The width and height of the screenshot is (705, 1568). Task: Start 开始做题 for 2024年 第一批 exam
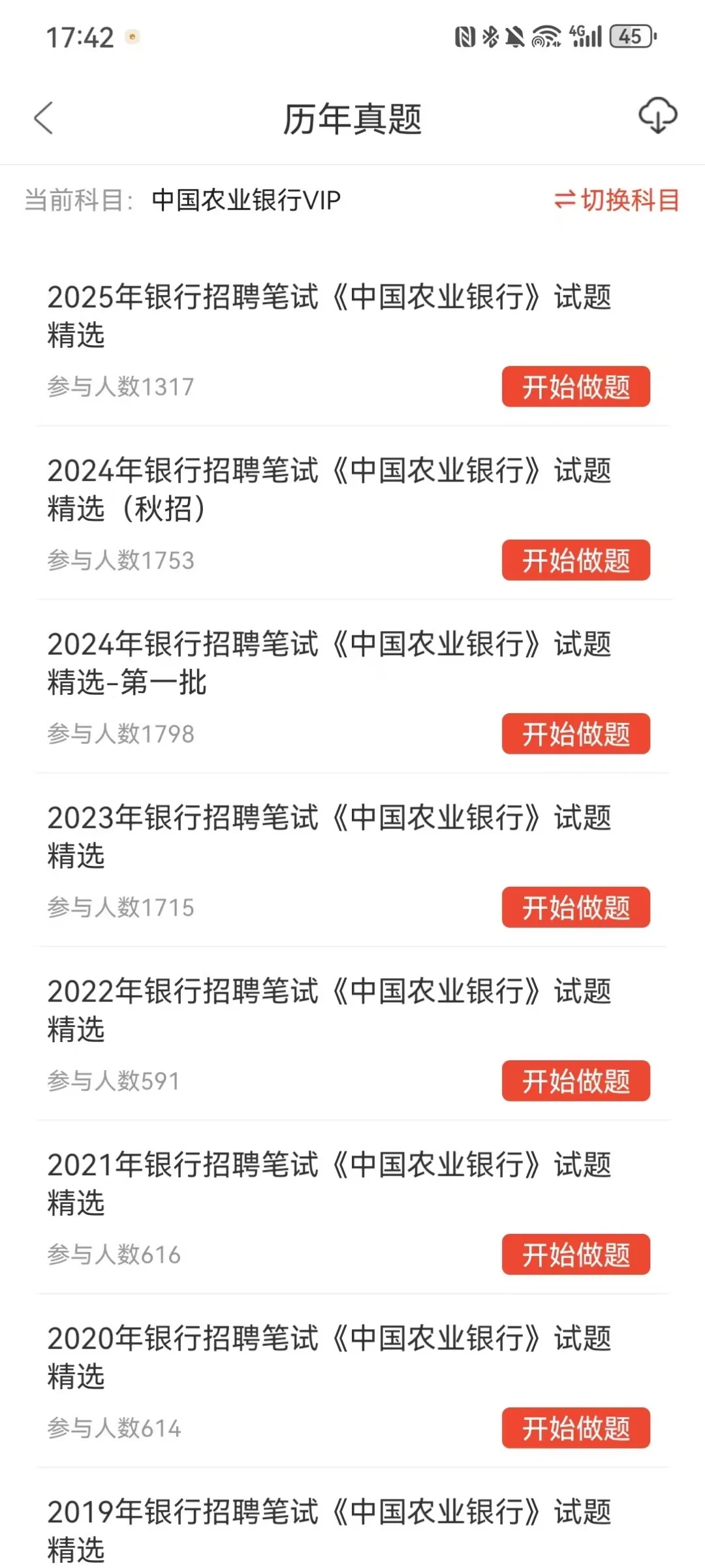tap(576, 734)
